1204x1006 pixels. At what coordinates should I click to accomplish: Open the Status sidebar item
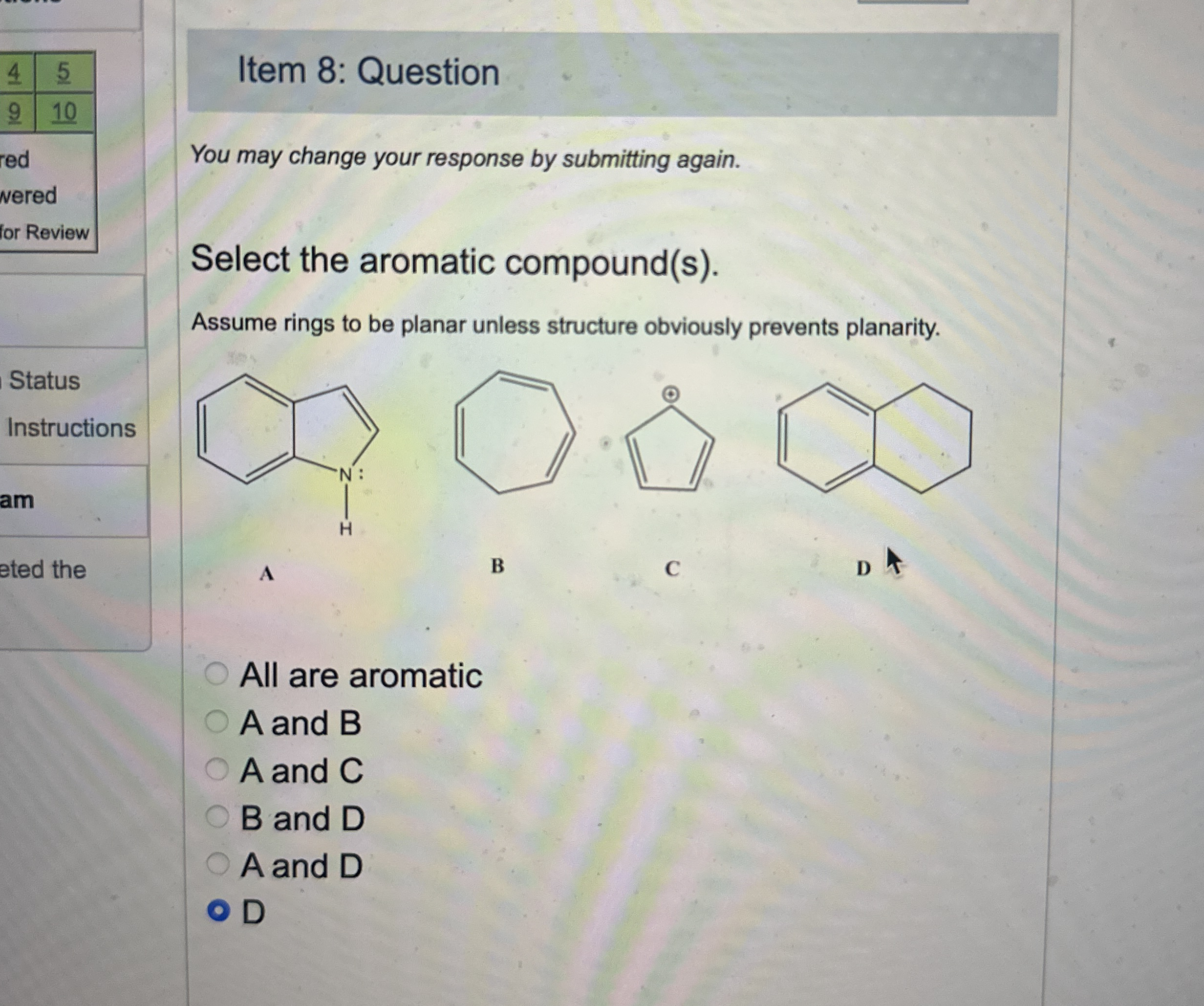(x=45, y=381)
